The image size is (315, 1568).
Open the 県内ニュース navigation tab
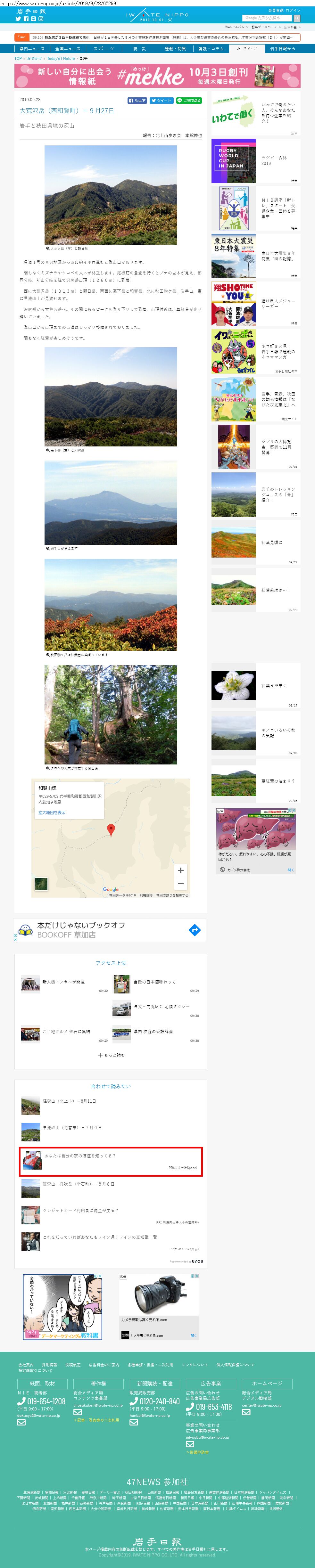point(32,49)
